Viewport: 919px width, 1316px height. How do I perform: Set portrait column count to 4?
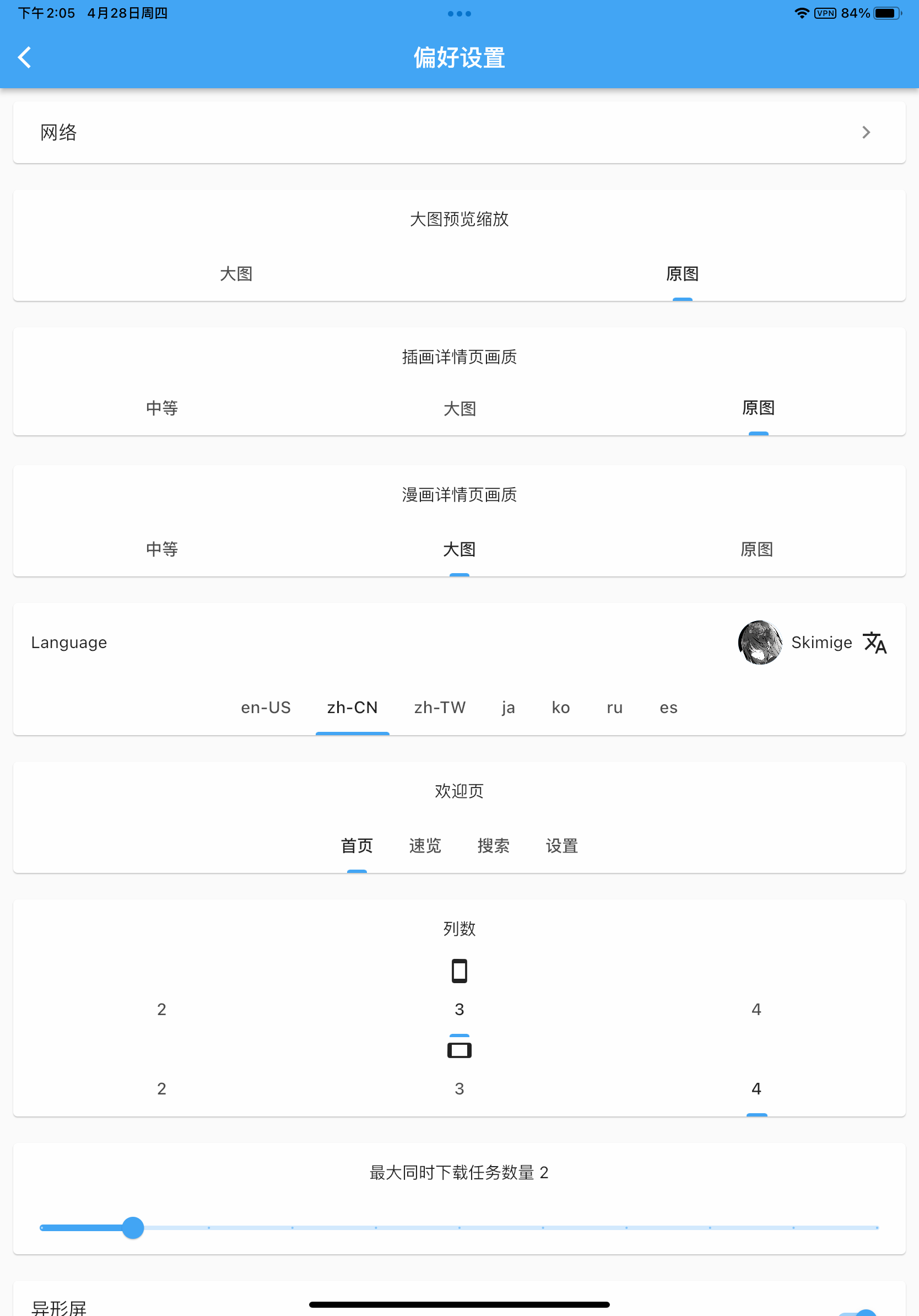pos(756,1010)
